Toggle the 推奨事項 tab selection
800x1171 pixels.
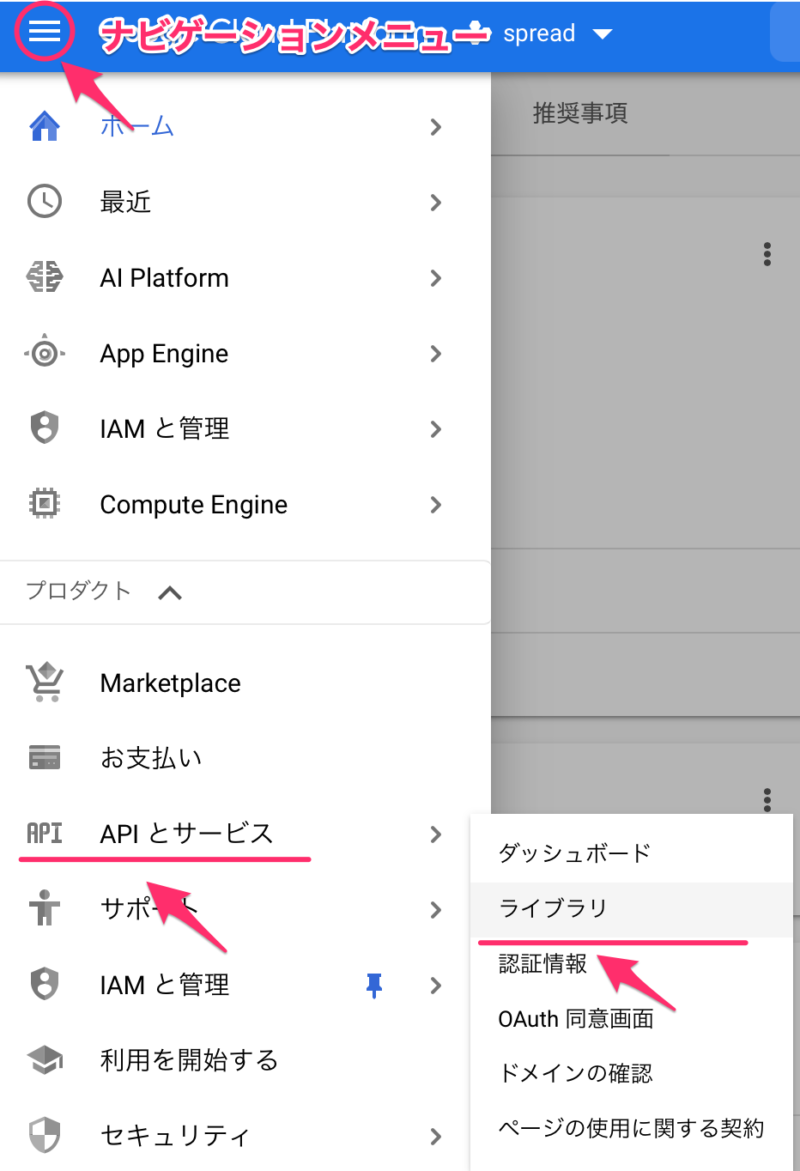coord(580,113)
